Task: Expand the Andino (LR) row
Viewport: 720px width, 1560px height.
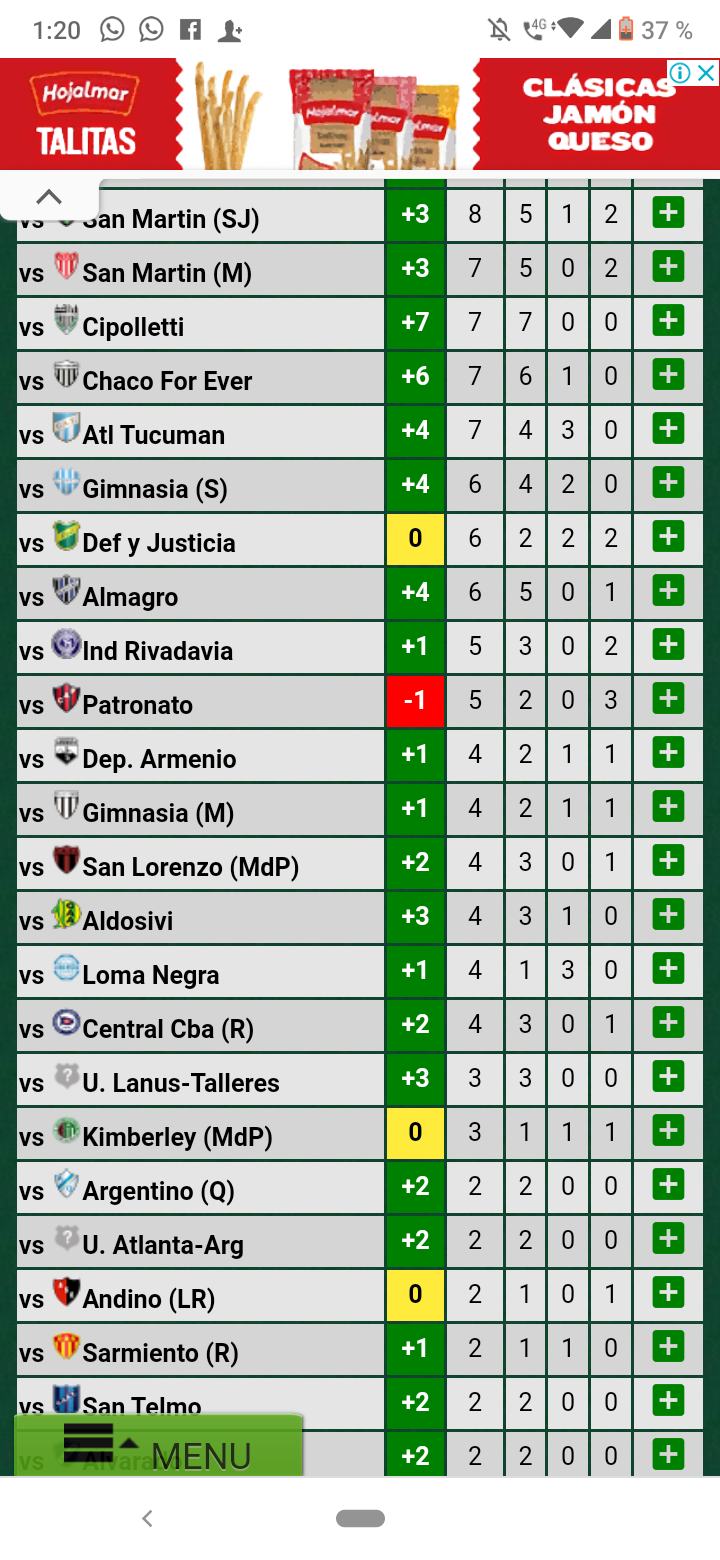Action: (x=668, y=1293)
